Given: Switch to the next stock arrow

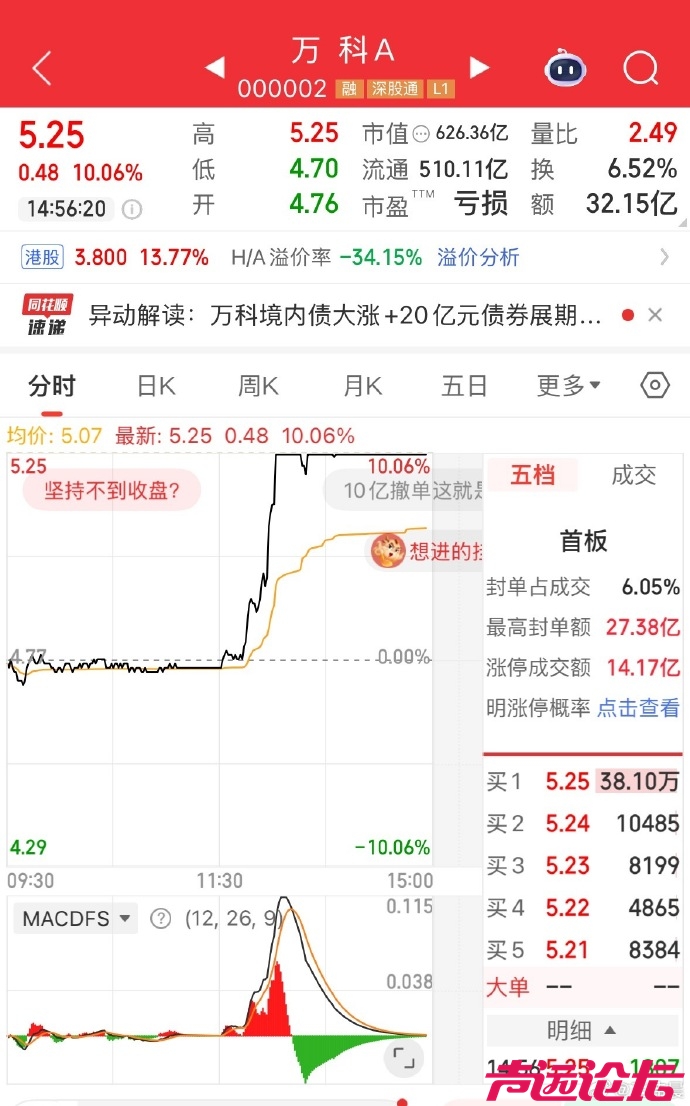Looking at the screenshot, I should [x=480, y=68].
